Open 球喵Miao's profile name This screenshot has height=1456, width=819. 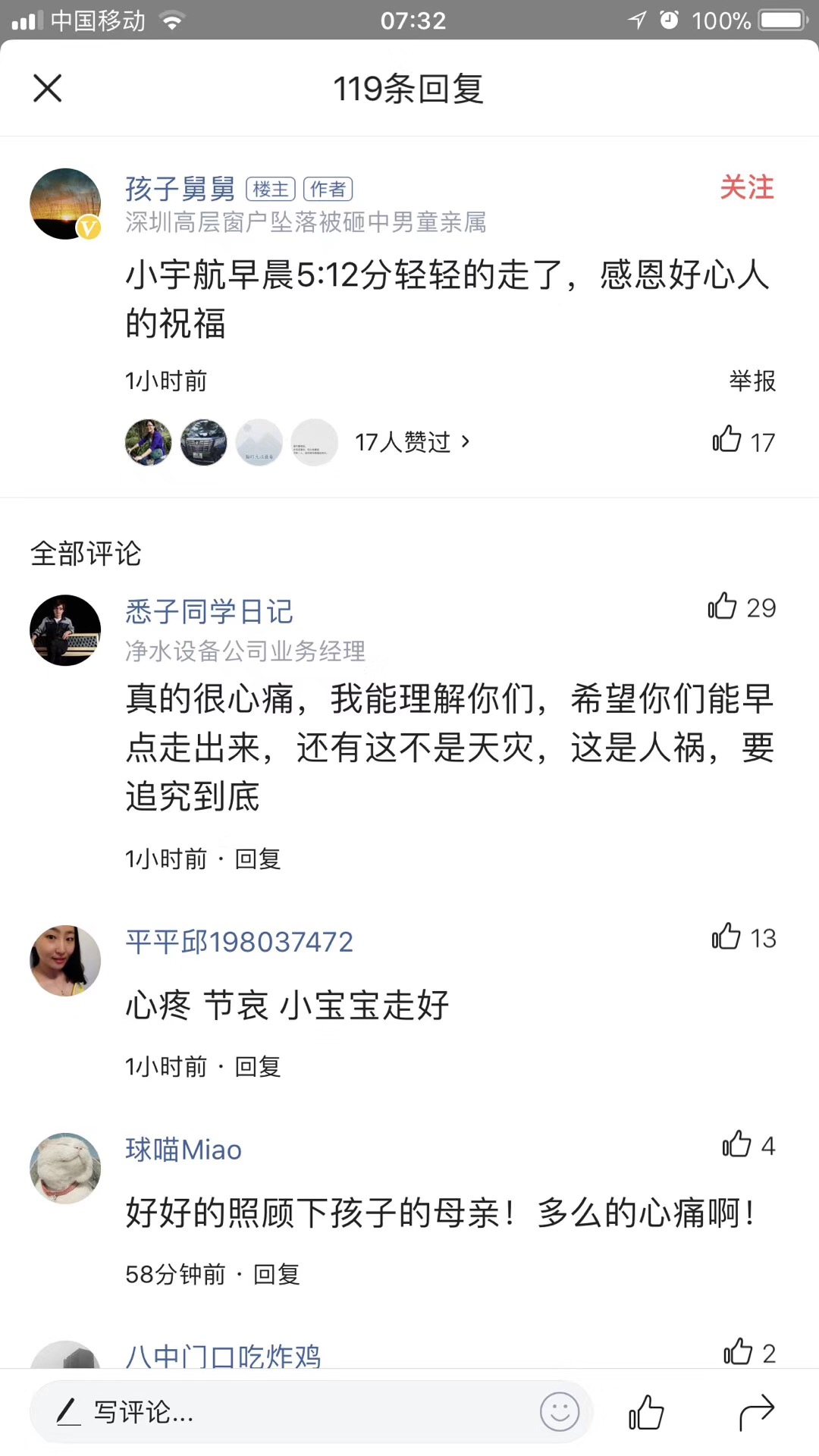tap(184, 1150)
